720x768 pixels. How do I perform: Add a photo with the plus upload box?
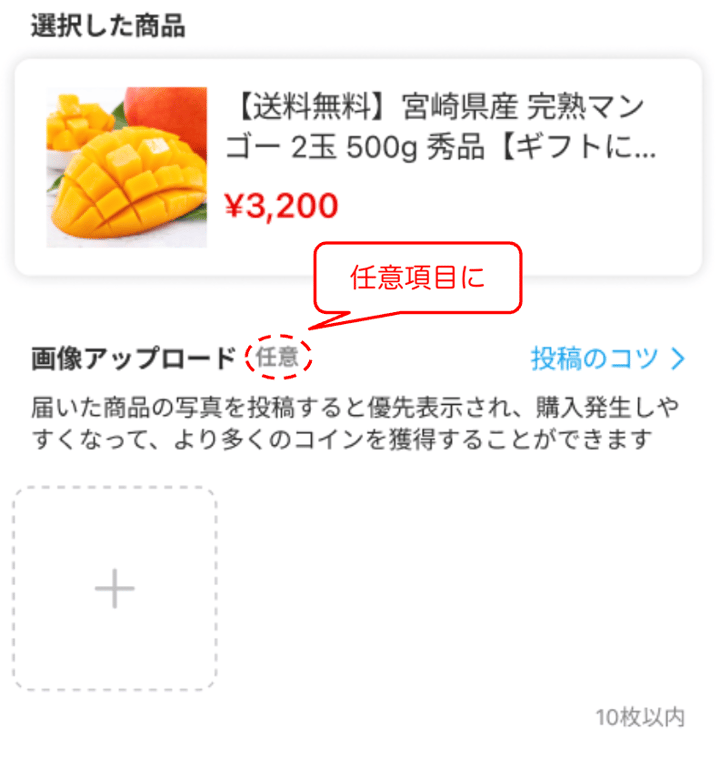[115, 589]
